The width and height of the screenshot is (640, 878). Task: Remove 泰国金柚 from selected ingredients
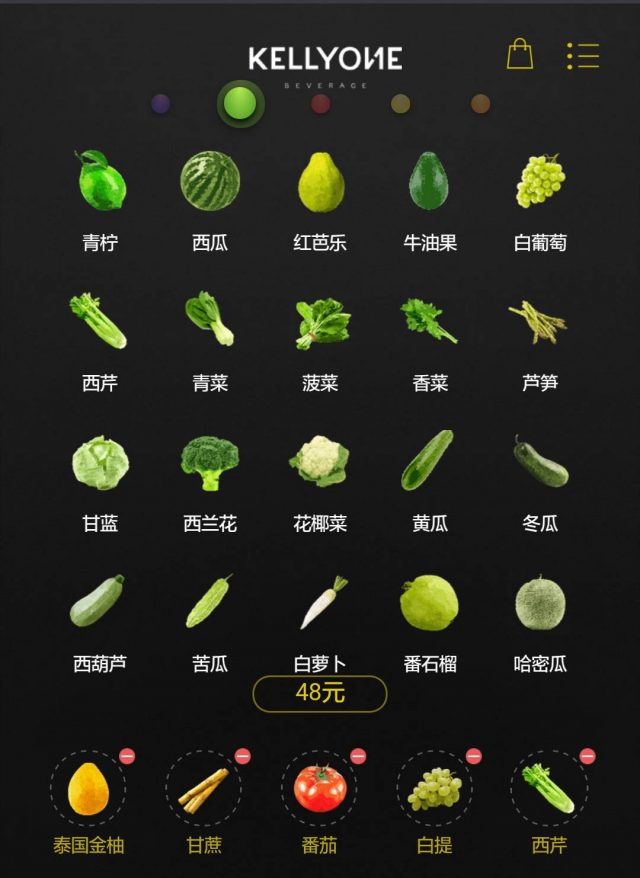click(127, 756)
